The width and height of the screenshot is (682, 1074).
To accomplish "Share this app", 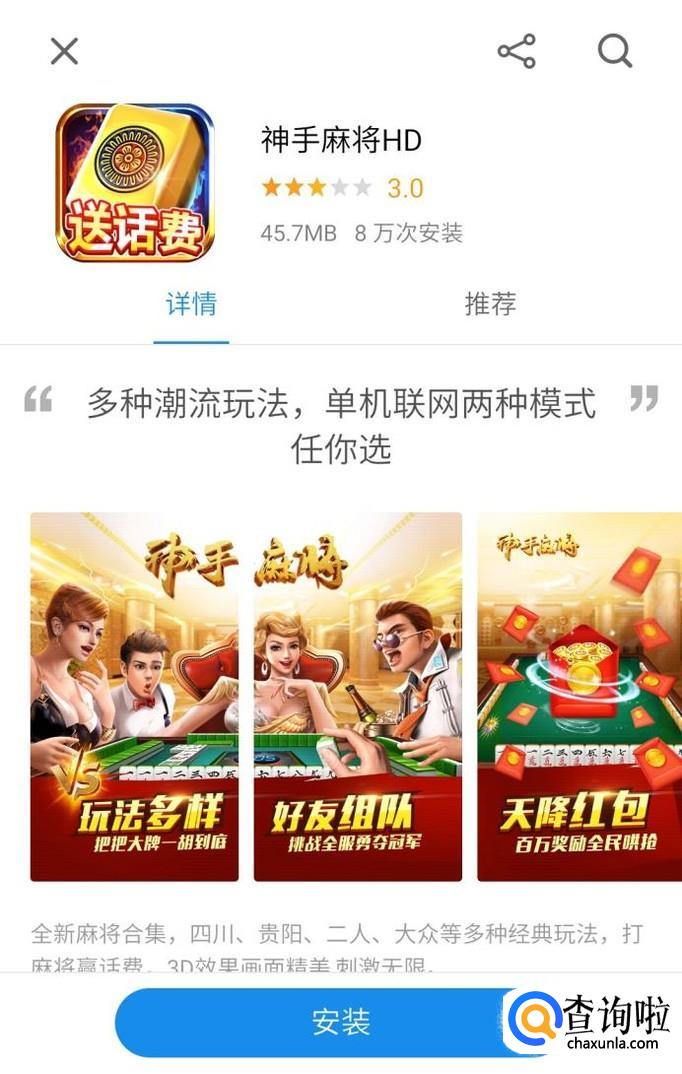I will [516, 51].
